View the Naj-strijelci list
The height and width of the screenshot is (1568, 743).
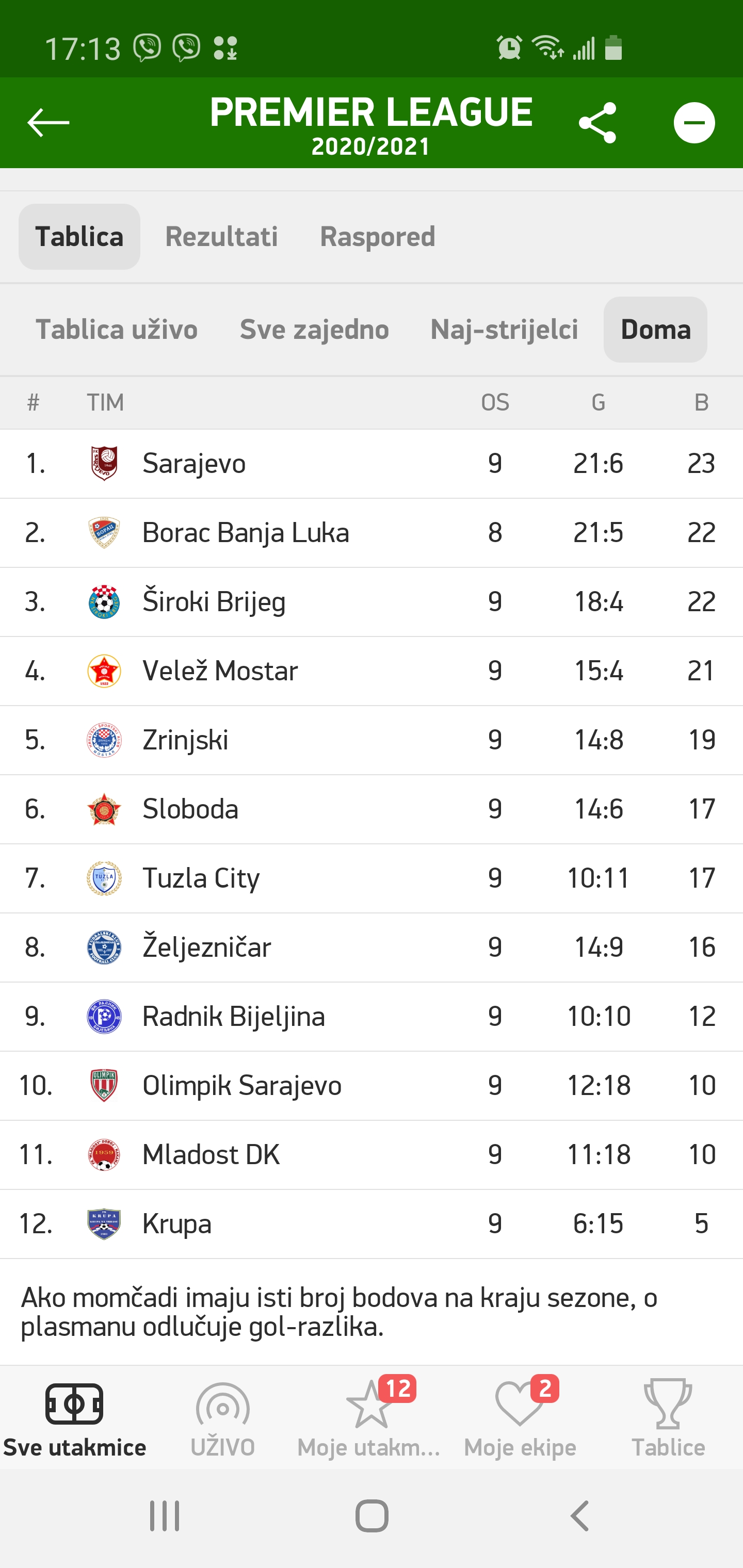pos(504,329)
